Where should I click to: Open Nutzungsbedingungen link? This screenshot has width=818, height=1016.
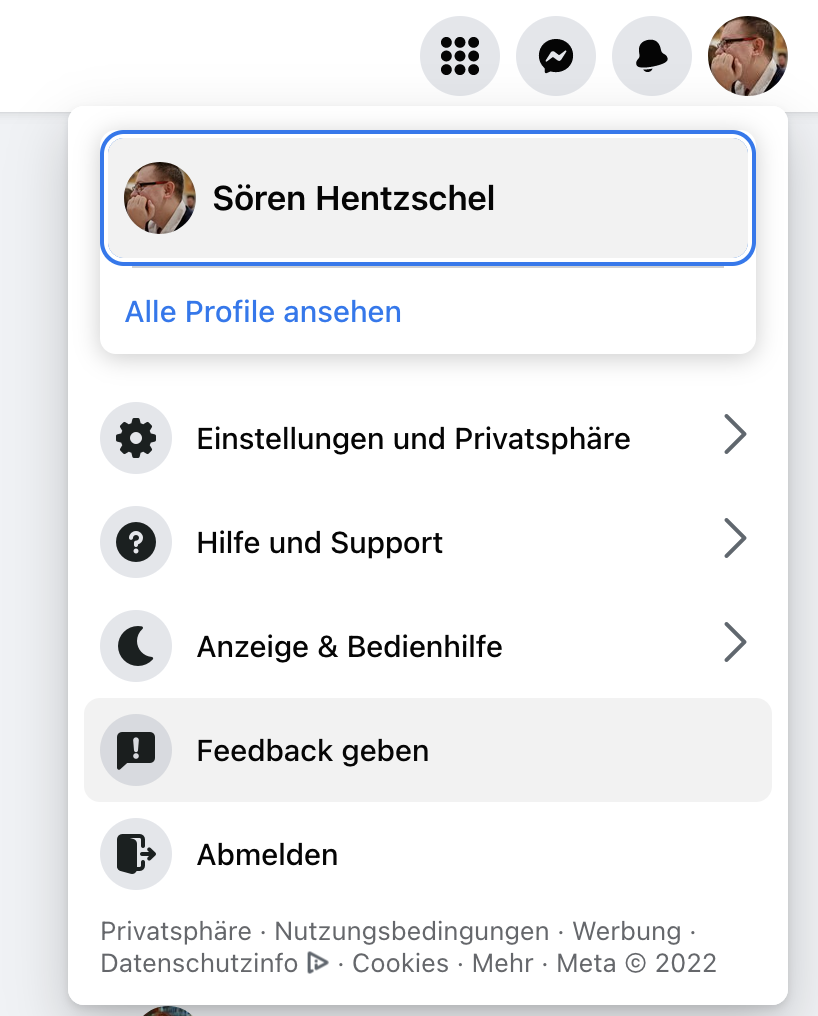(412, 932)
